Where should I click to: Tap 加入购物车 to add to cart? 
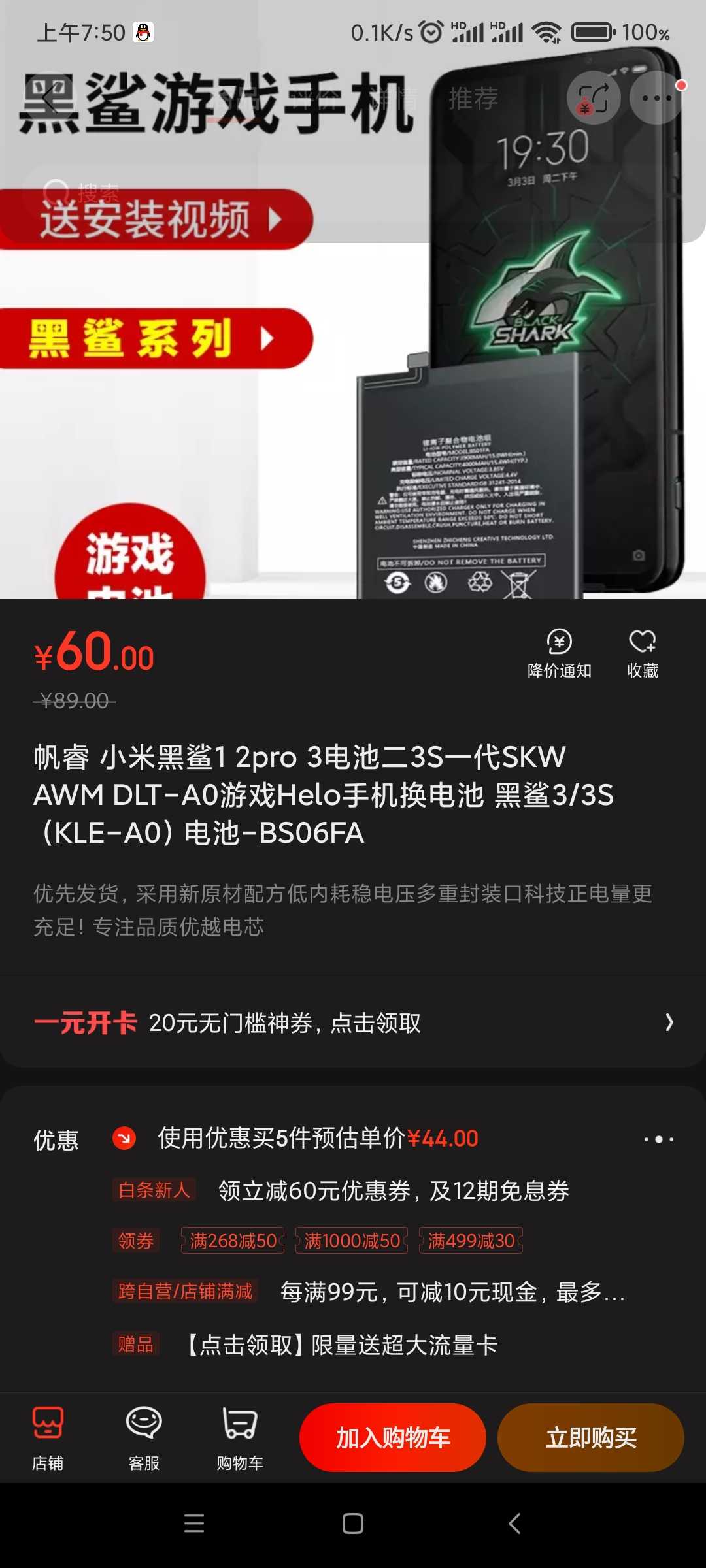[x=393, y=1437]
